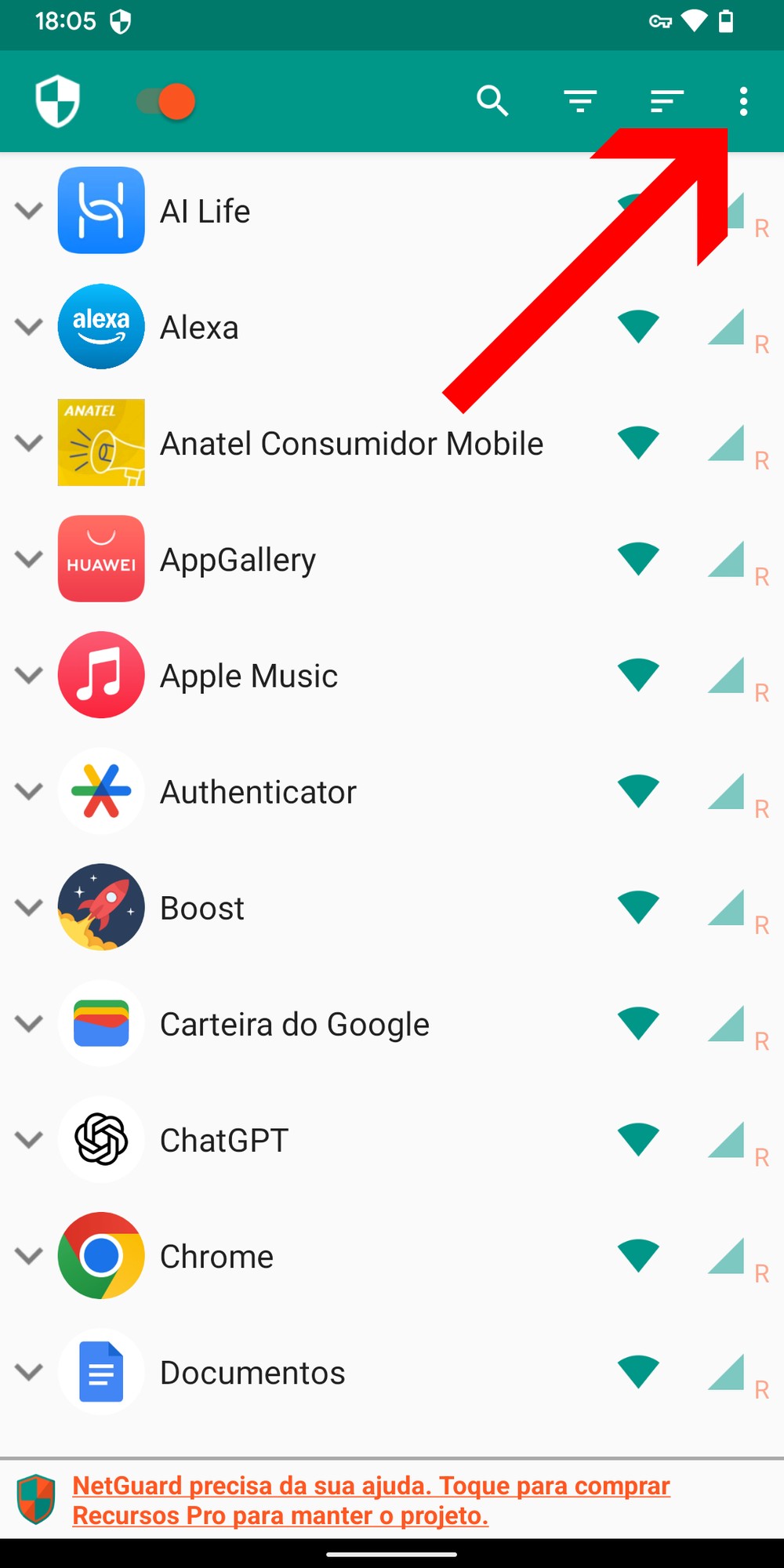Toggle Wi-Fi access for Alexa
The height and width of the screenshot is (1568, 784).
[x=638, y=327]
